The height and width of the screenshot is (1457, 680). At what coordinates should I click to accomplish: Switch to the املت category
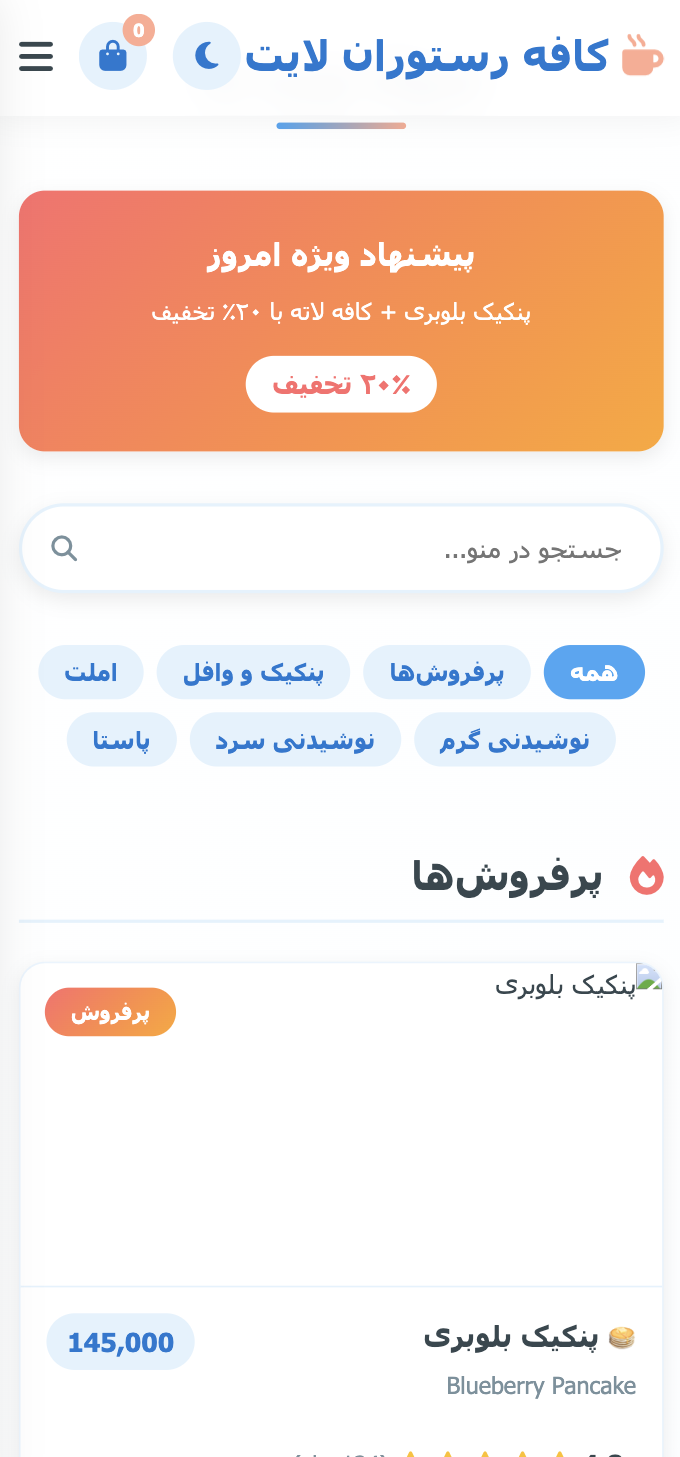[x=91, y=672]
